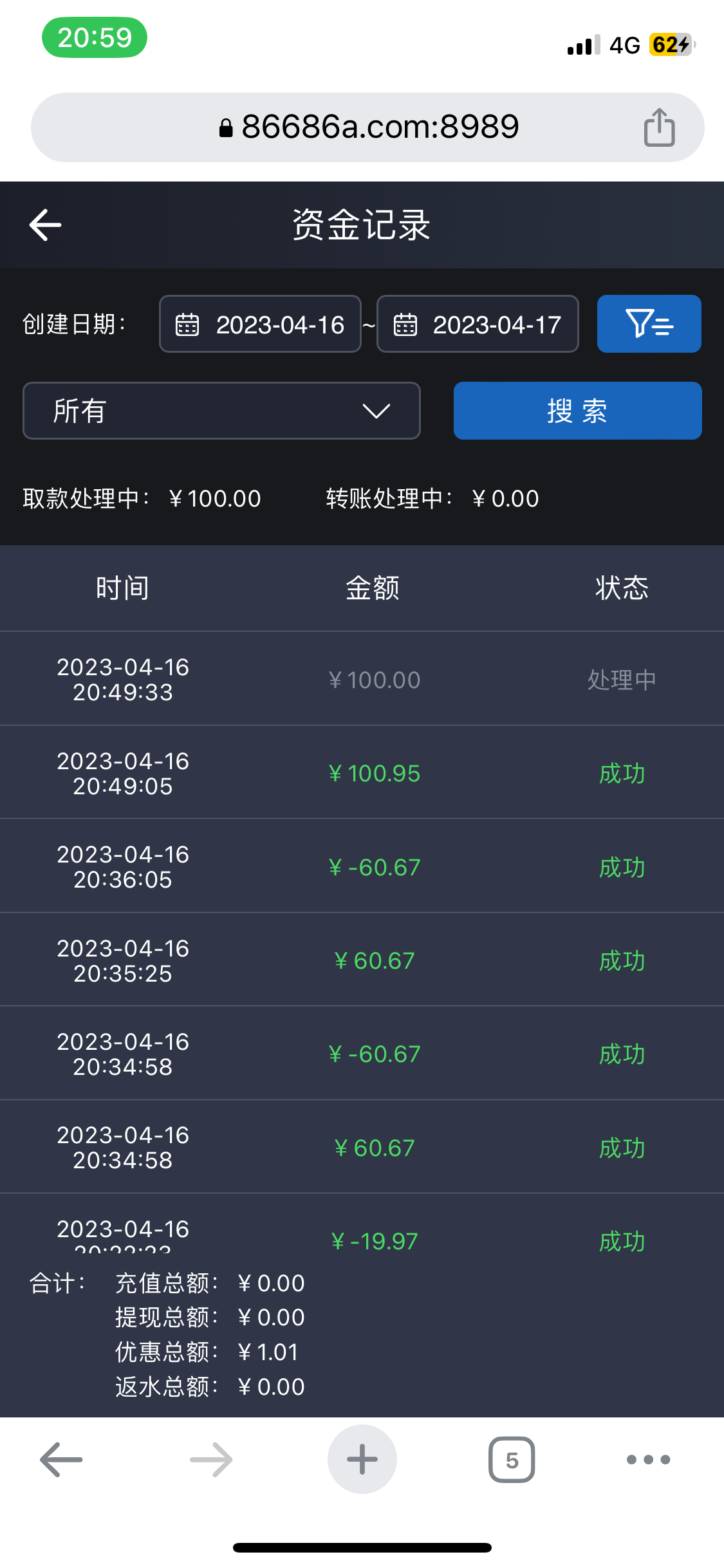The width and height of the screenshot is (724, 1568).
Task: Tap the green 20:59 time indicator
Action: pos(94,39)
